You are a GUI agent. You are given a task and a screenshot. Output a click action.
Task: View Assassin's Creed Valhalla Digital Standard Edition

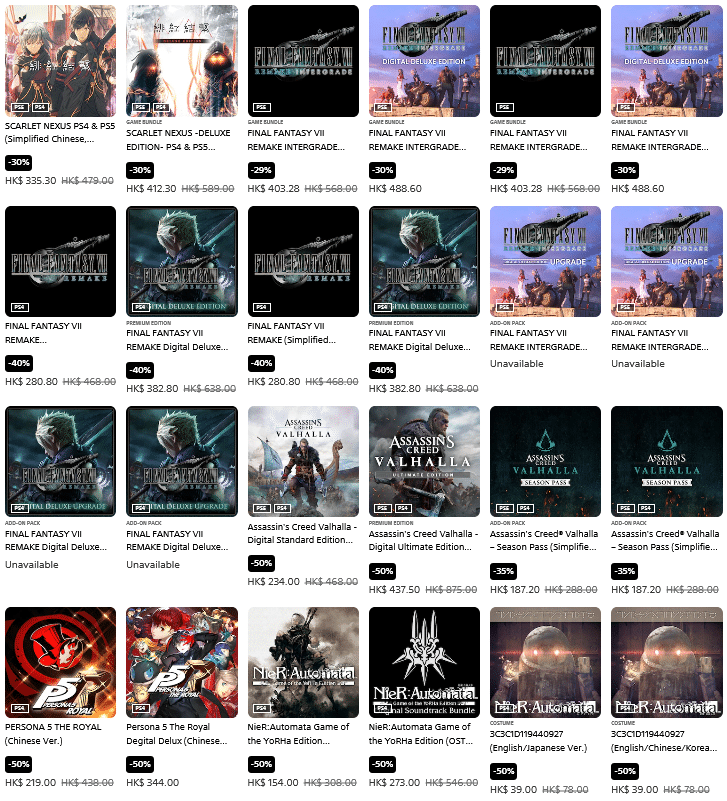(303, 462)
